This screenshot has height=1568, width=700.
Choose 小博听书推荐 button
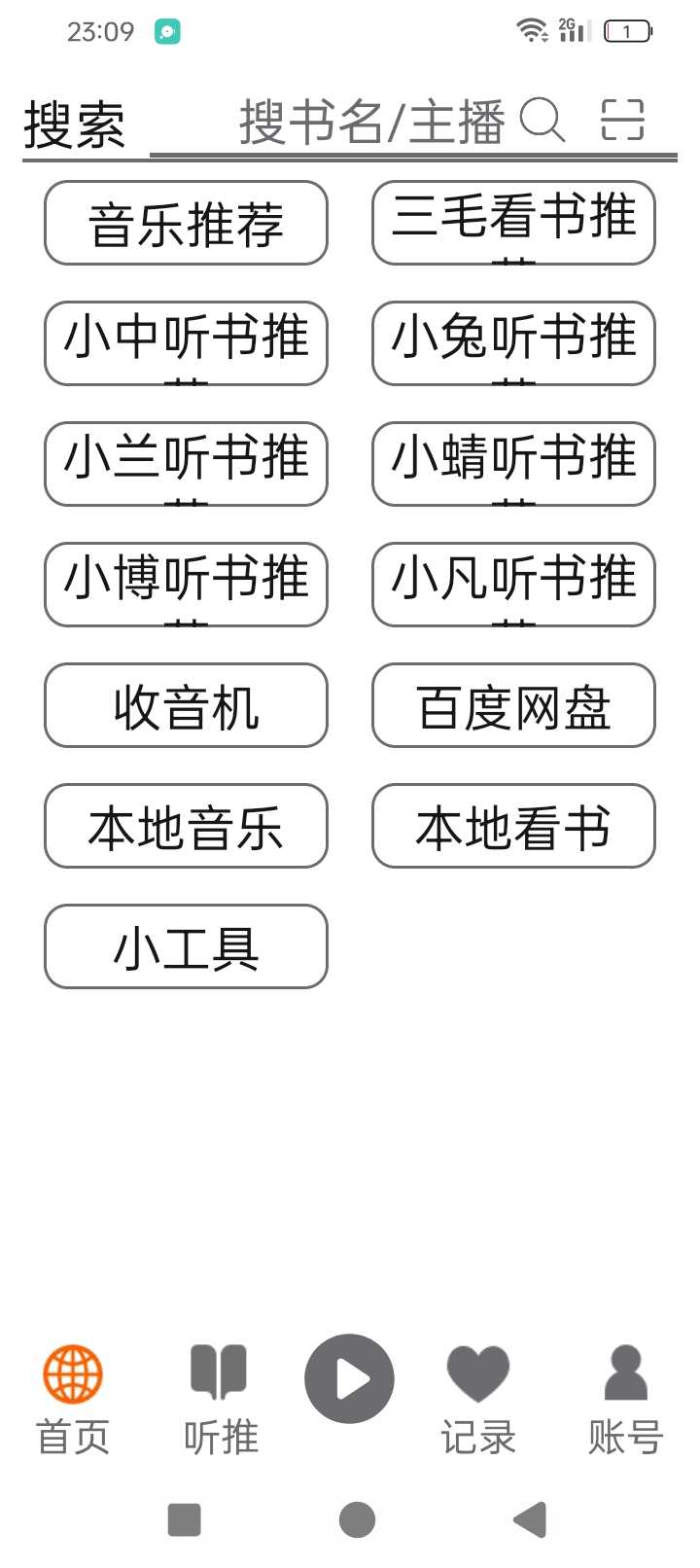coord(186,585)
